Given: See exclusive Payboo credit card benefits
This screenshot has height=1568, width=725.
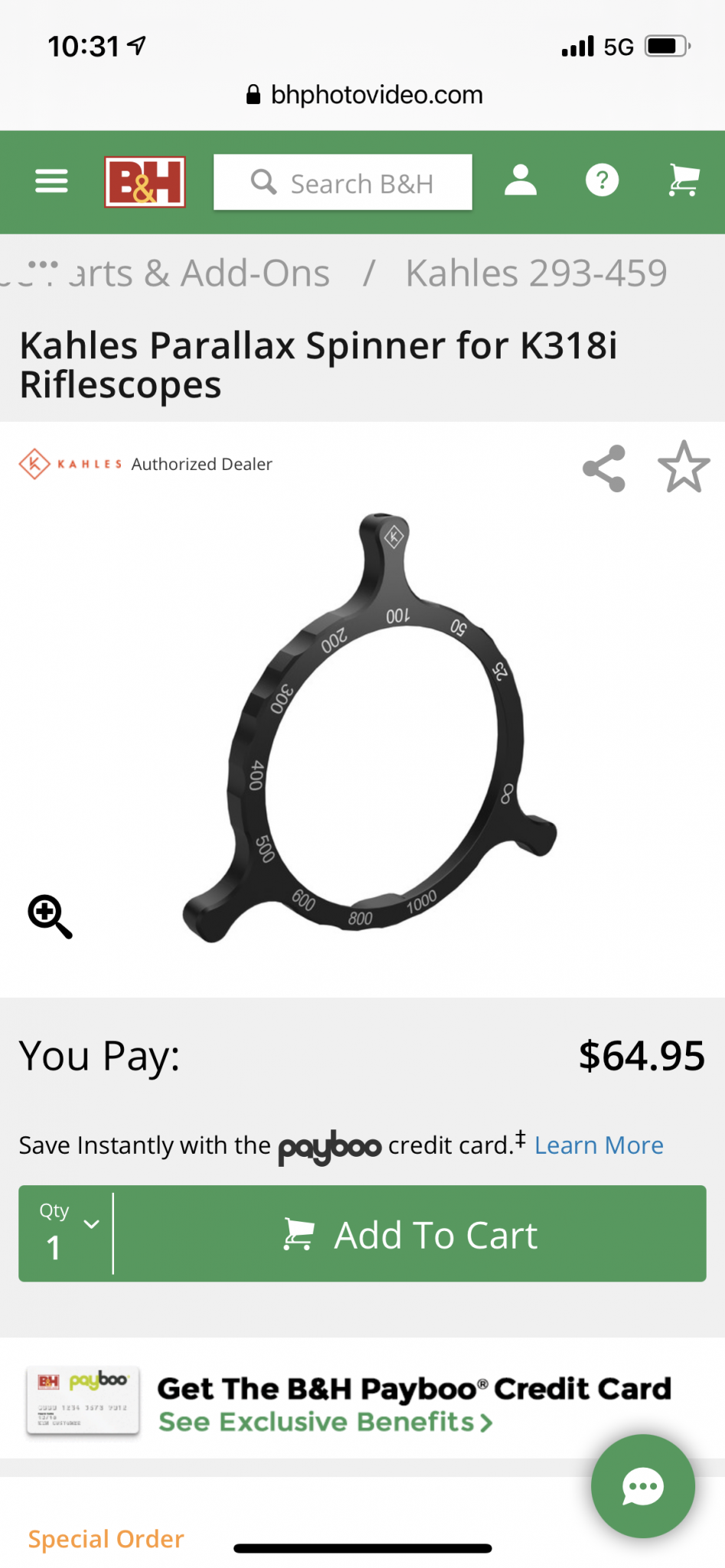Looking at the screenshot, I should point(325,1423).
